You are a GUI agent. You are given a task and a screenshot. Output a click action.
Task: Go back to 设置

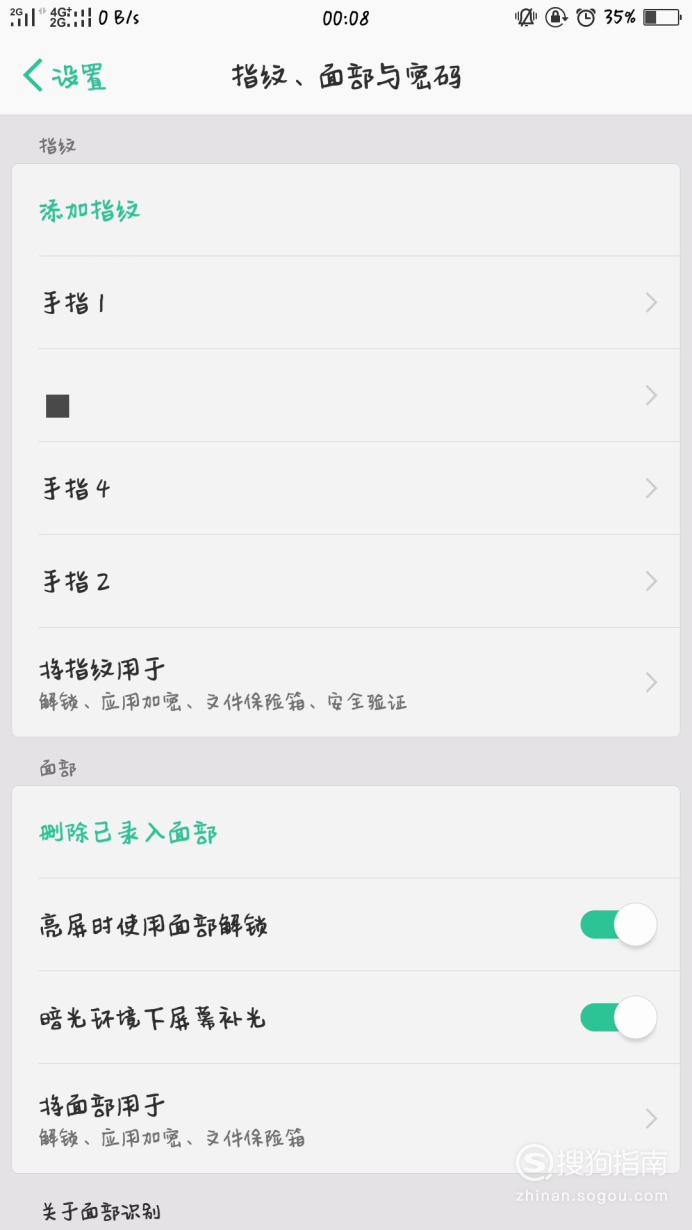[65, 77]
